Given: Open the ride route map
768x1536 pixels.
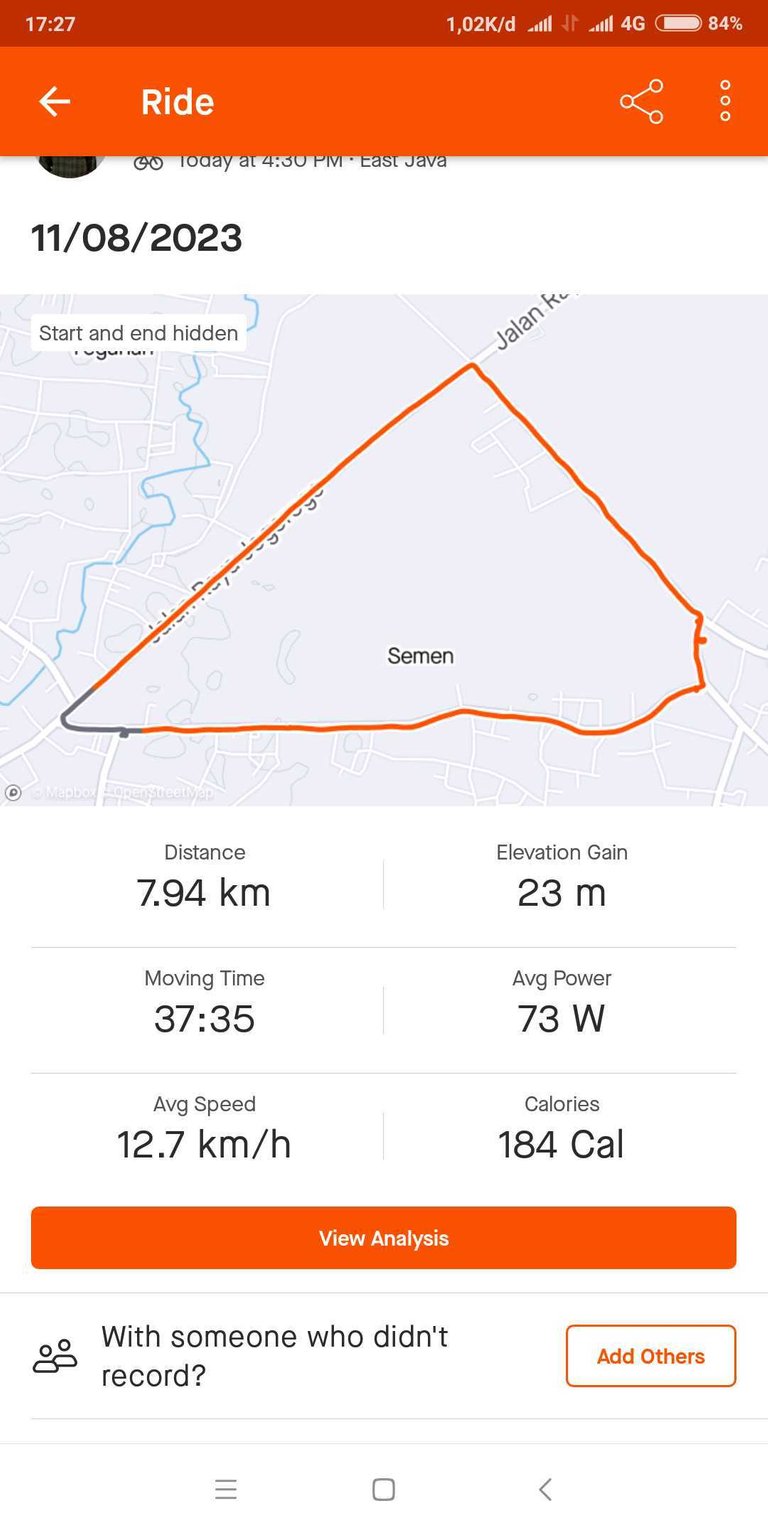Looking at the screenshot, I should [x=384, y=550].
